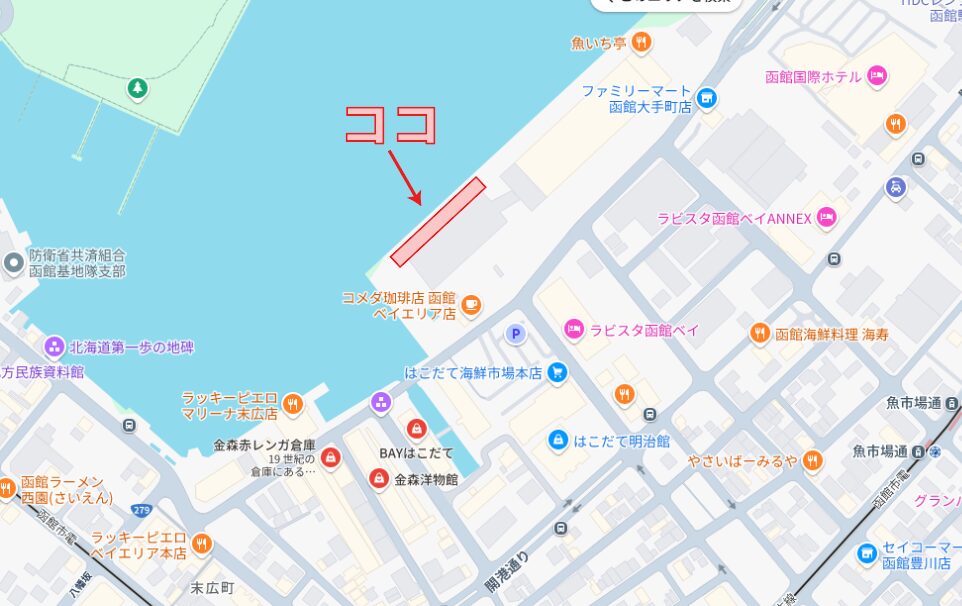Tap ラビスタ函館ベイANNEX hotel marker
962x606 pixels.
tap(826, 218)
